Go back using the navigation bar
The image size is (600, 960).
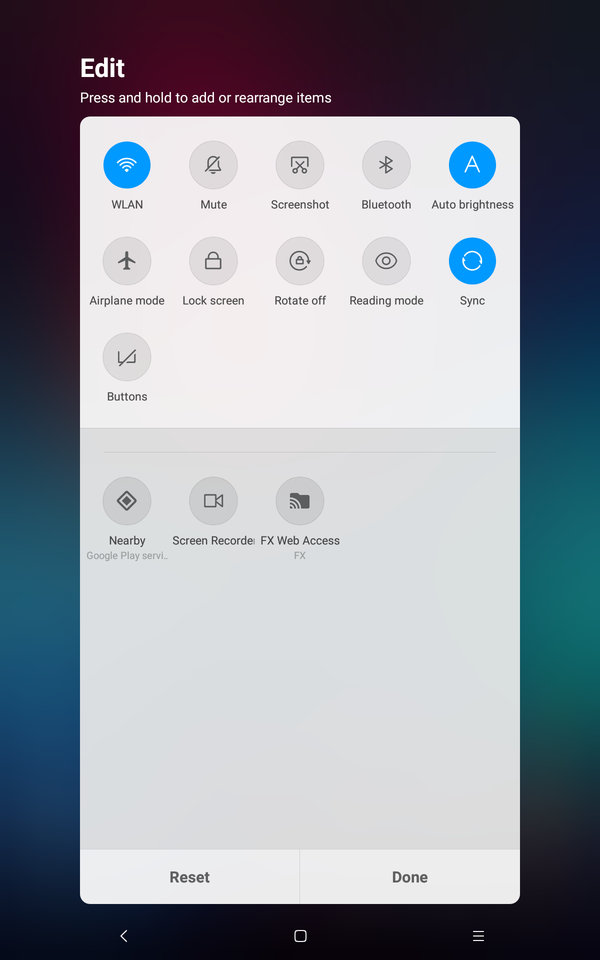[x=124, y=936]
